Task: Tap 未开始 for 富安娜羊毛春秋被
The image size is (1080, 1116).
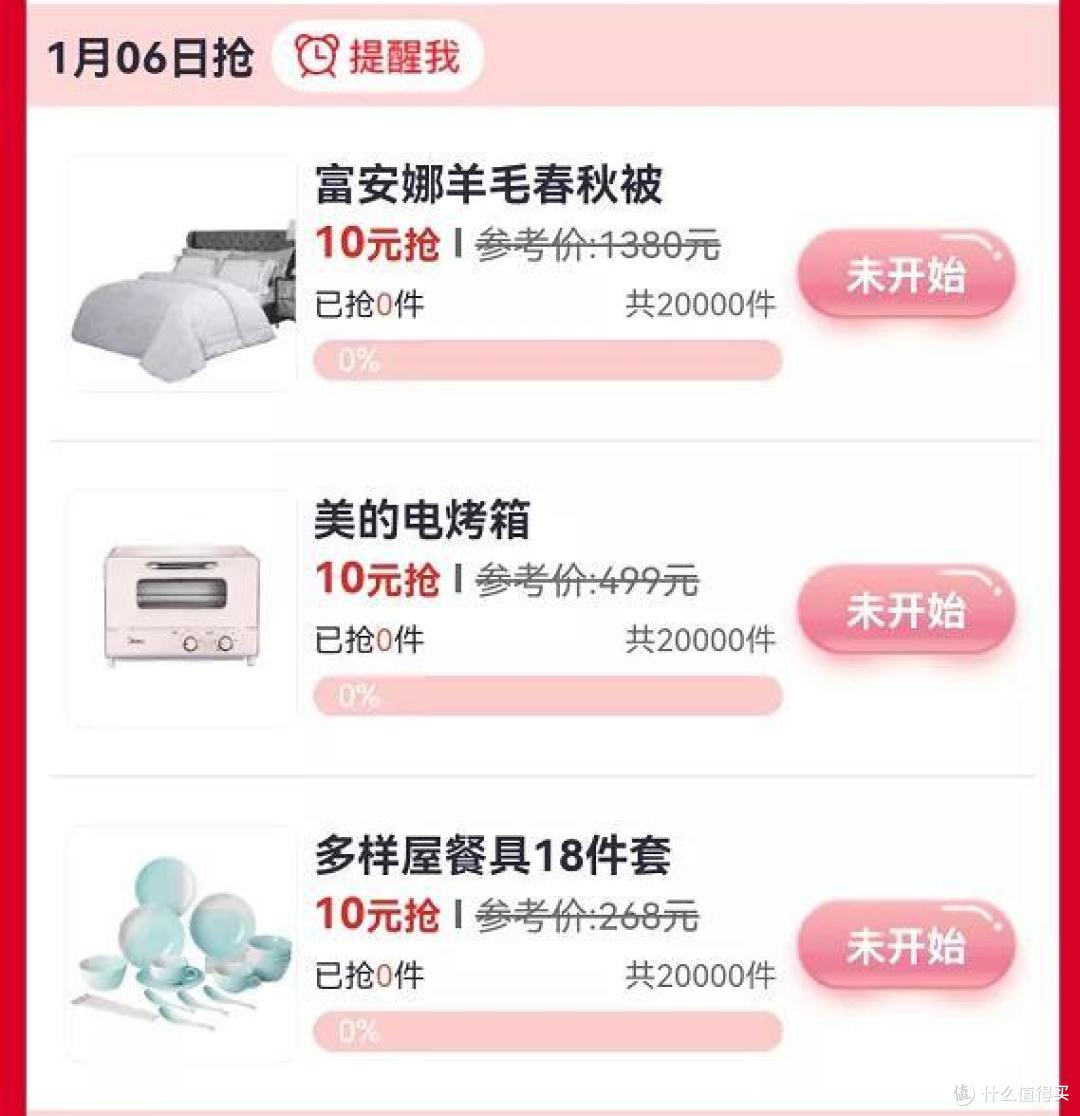Action: (906, 275)
